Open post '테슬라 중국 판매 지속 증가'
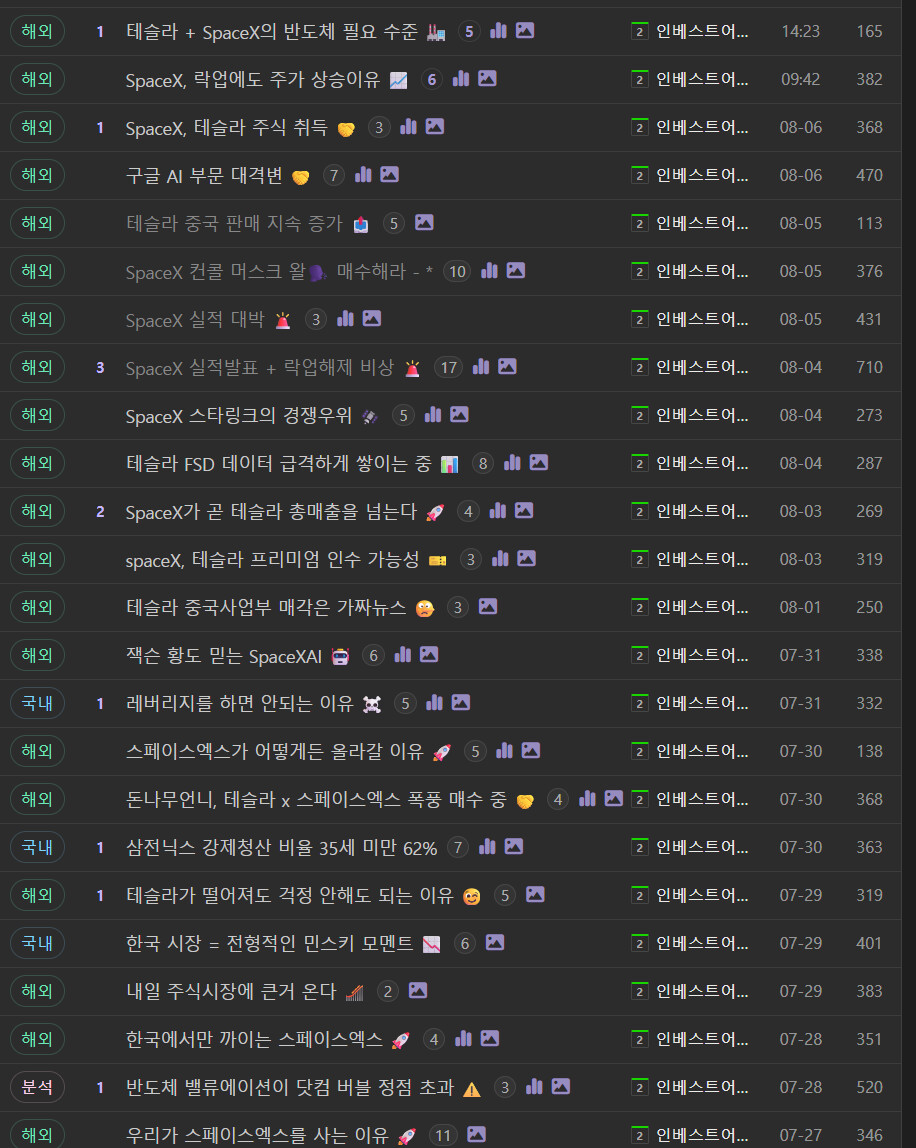The width and height of the screenshot is (916, 1148). coord(234,223)
